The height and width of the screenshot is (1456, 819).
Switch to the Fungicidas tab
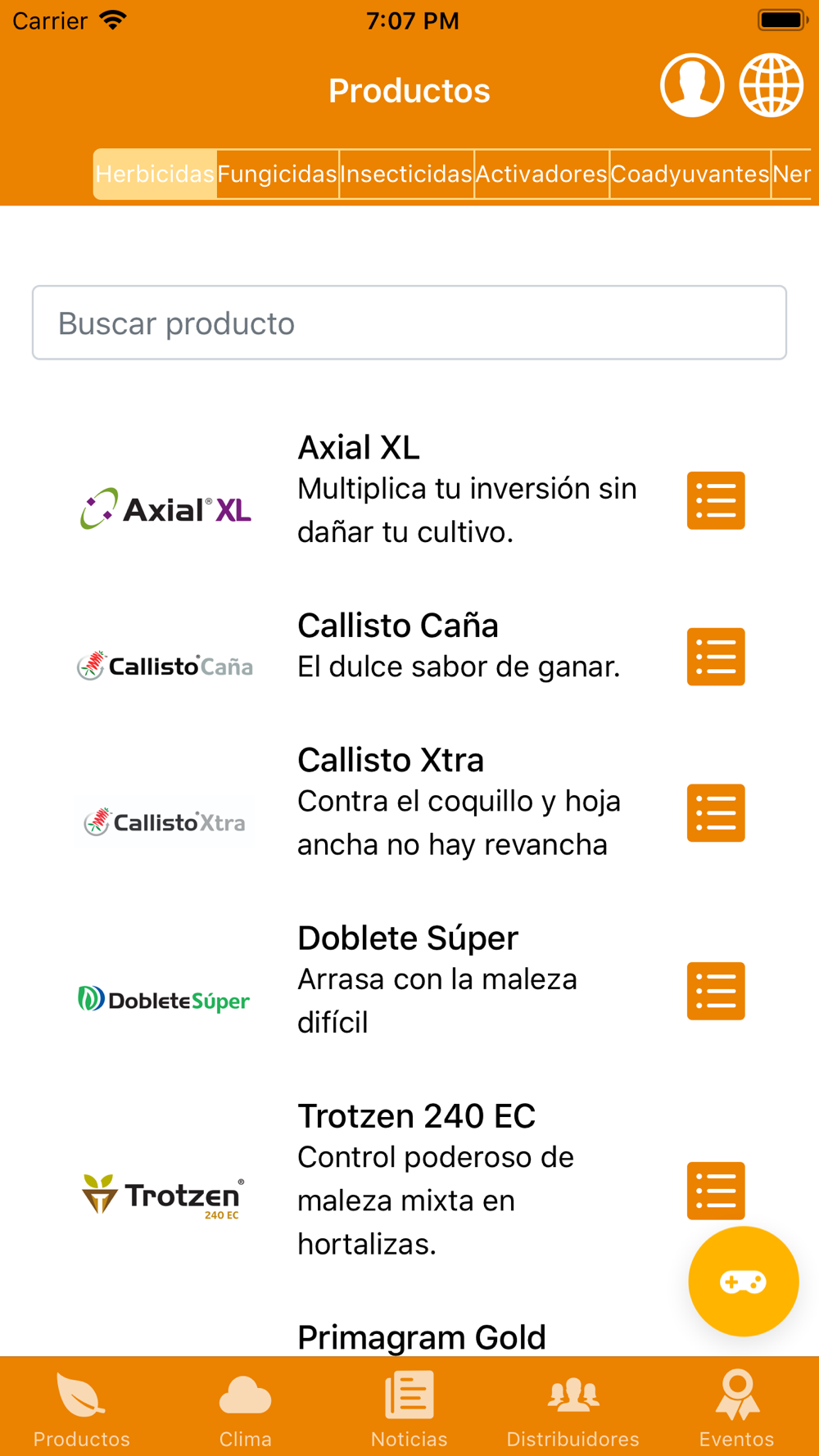pyautogui.click(x=278, y=174)
